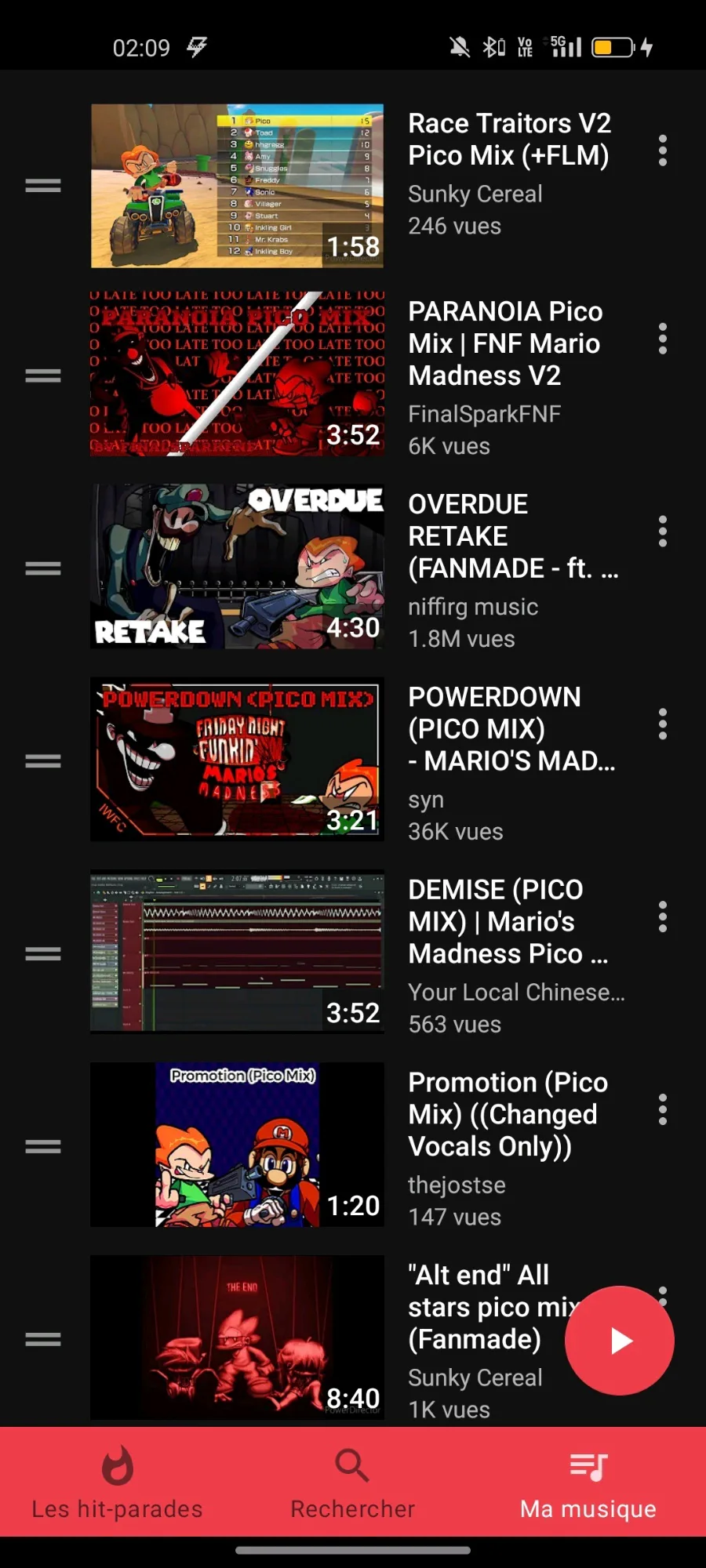The width and height of the screenshot is (706, 1568).
Task: Tap reorder handle beside OVERDUE RETAKE
Action: pyautogui.click(x=43, y=568)
